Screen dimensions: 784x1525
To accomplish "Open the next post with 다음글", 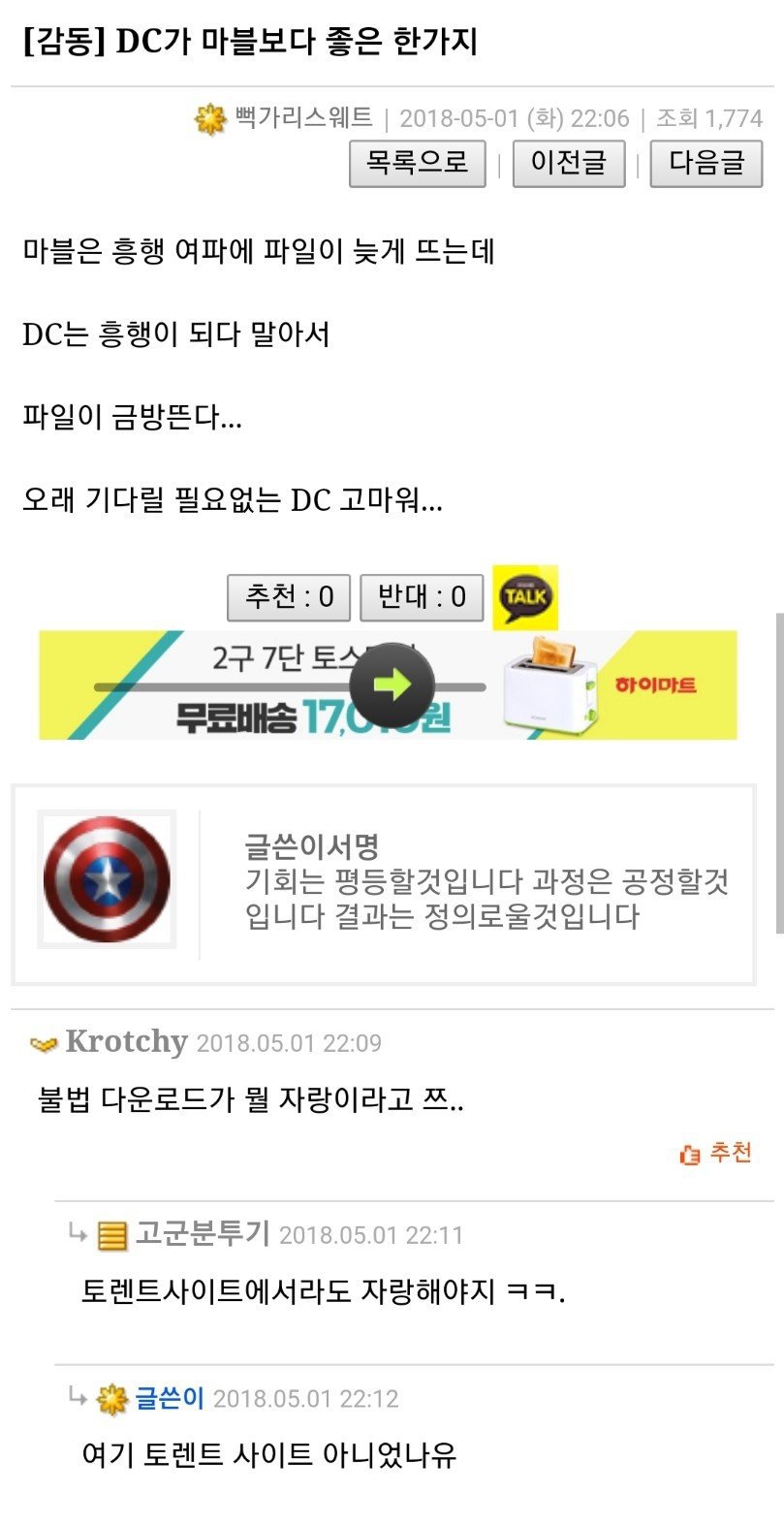I will 706,163.
